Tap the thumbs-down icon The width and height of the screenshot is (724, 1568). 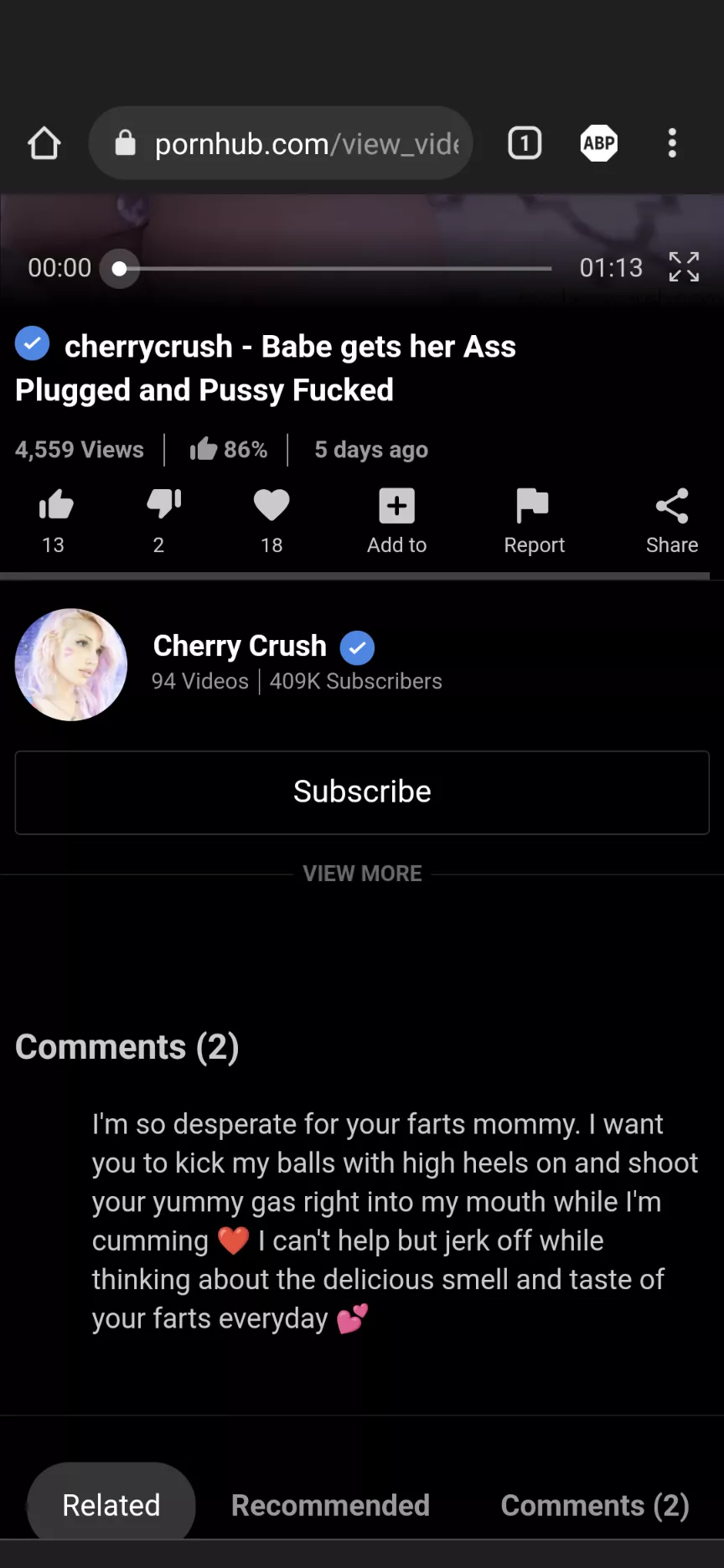163,504
